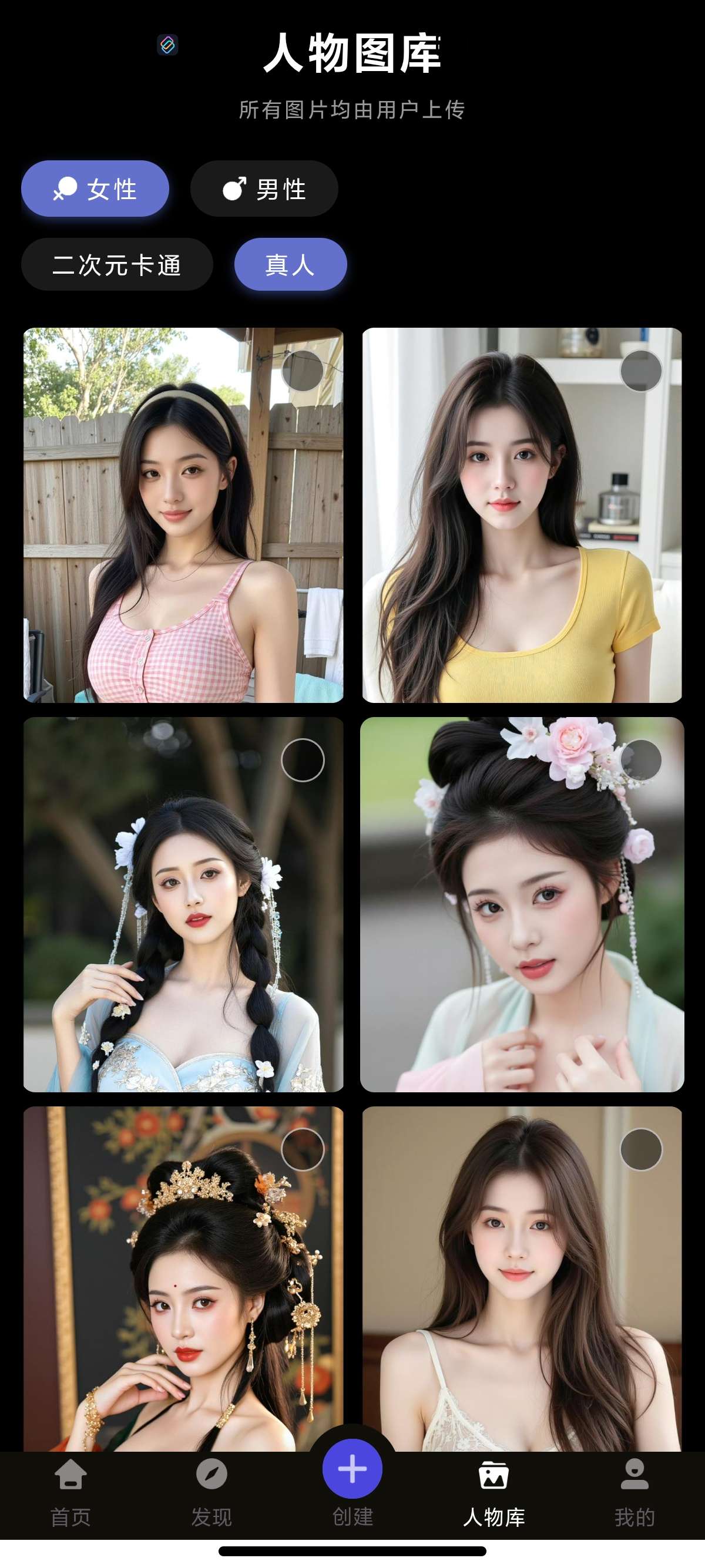Switch to the 男性 filter chip
The height and width of the screenshot is (1568, 705).
point(264,189)
